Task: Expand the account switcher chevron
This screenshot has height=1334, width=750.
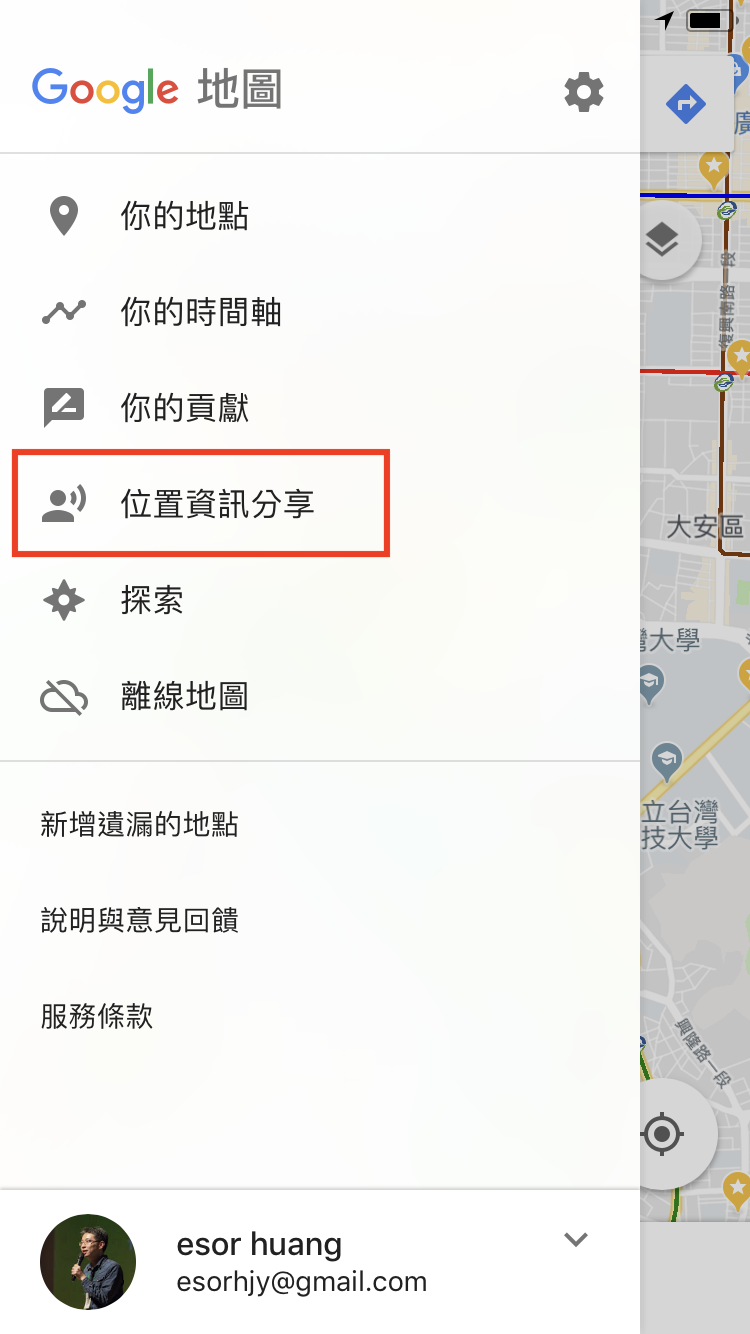Action: click(x=575, y=1240)
